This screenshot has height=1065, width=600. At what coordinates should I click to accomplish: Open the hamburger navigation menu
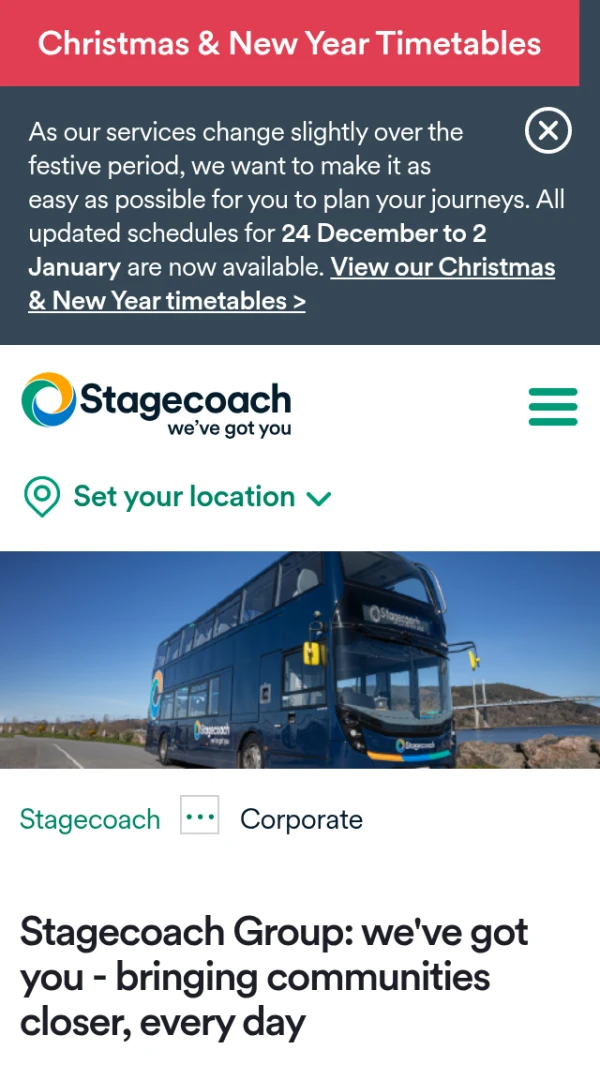[553, 407]
